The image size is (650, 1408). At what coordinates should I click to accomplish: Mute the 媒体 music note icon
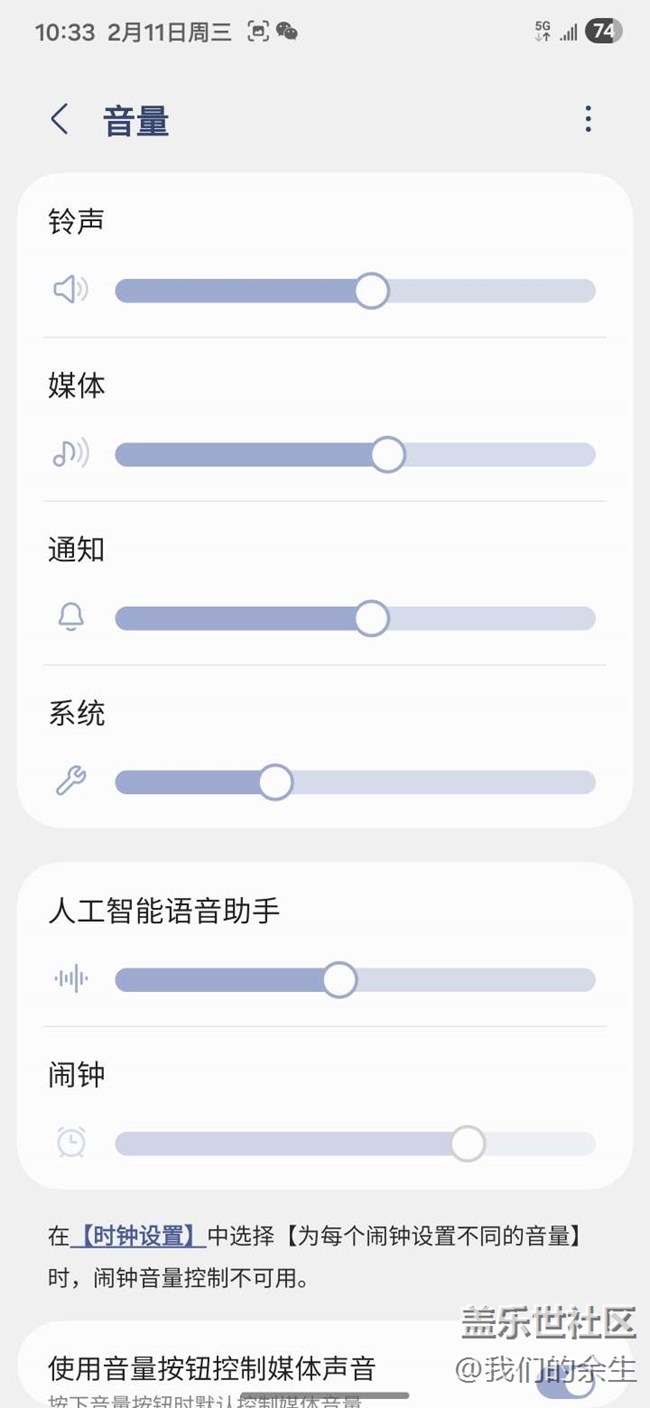point(70,455)
